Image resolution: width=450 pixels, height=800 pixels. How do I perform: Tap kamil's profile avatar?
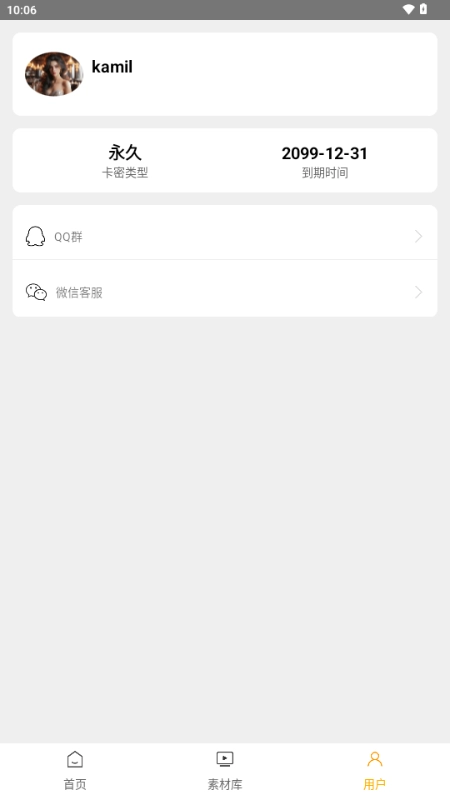(54, 74)
